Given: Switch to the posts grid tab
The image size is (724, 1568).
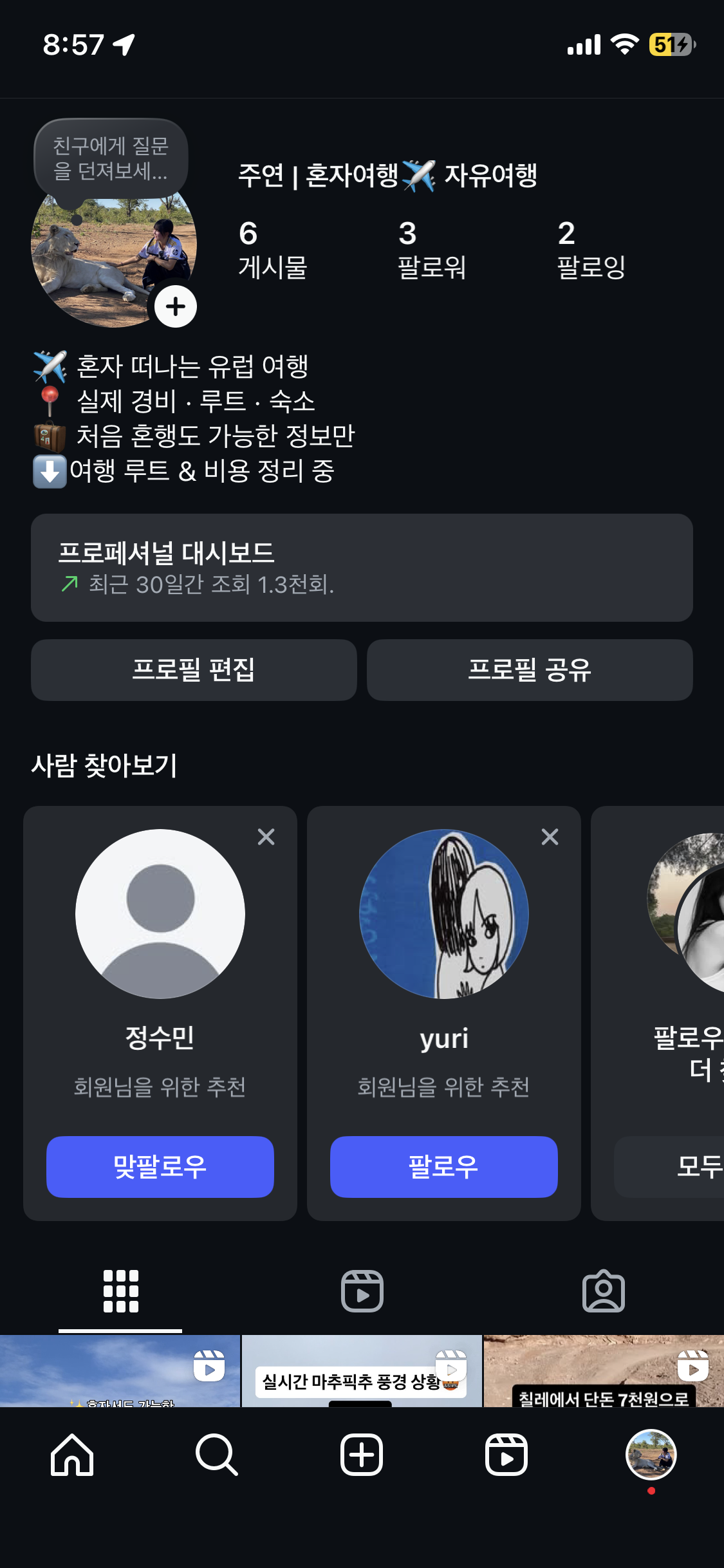Looking at the screenshot, I should 120,1291.
